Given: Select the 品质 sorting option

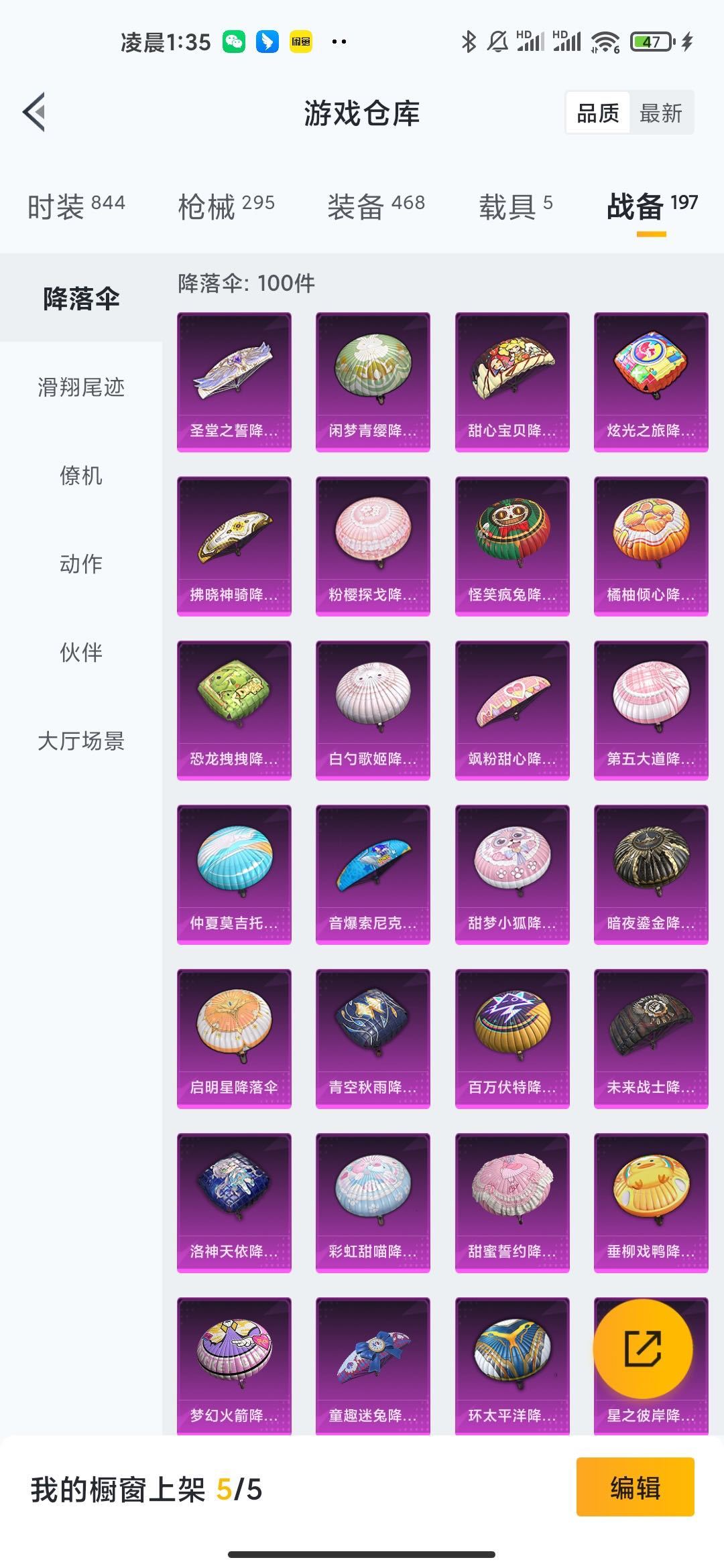Looking at the screenshot, I should point(598,113).
